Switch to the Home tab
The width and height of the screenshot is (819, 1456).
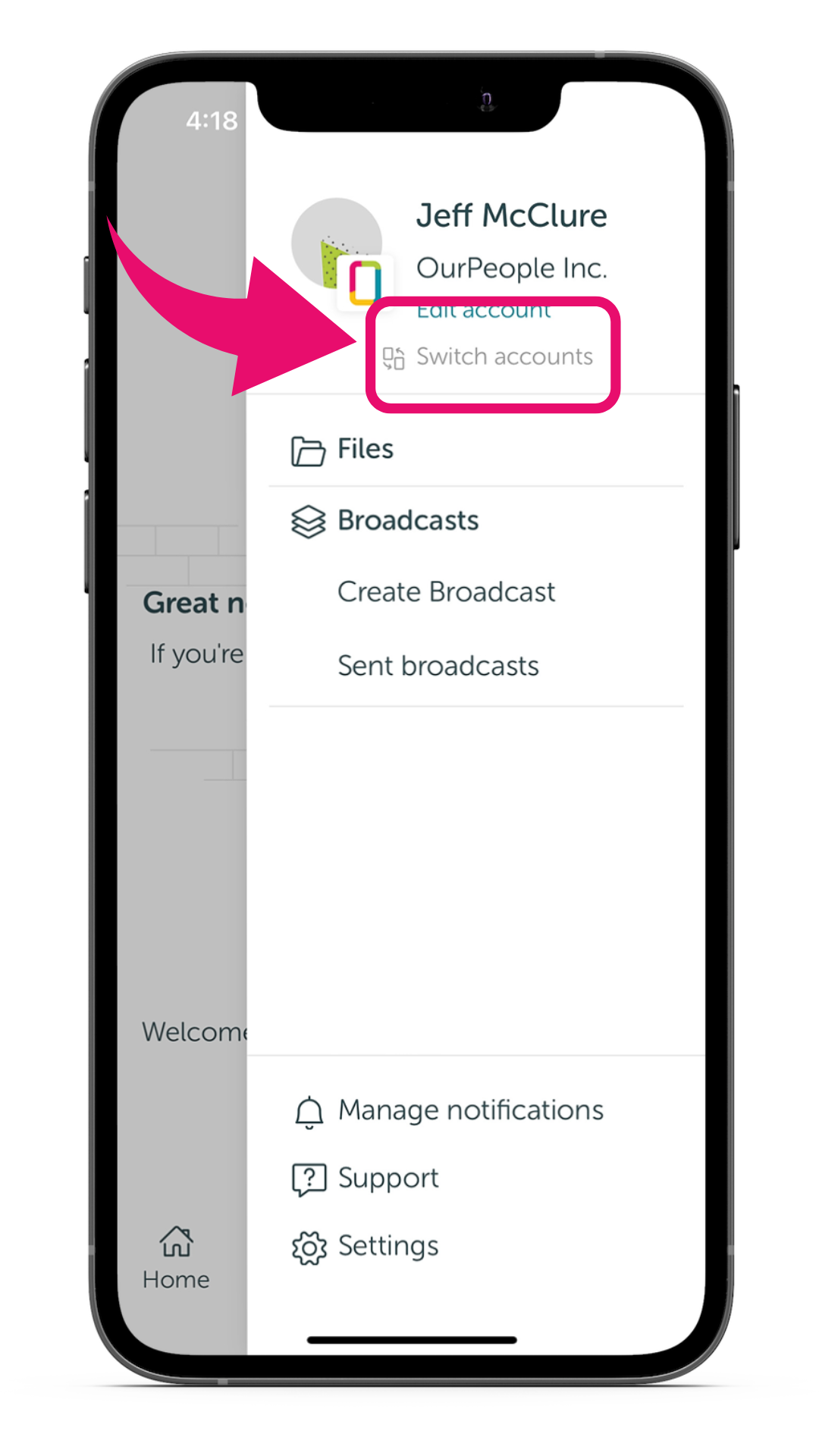pyautogui.click(x=176, y=1258)
